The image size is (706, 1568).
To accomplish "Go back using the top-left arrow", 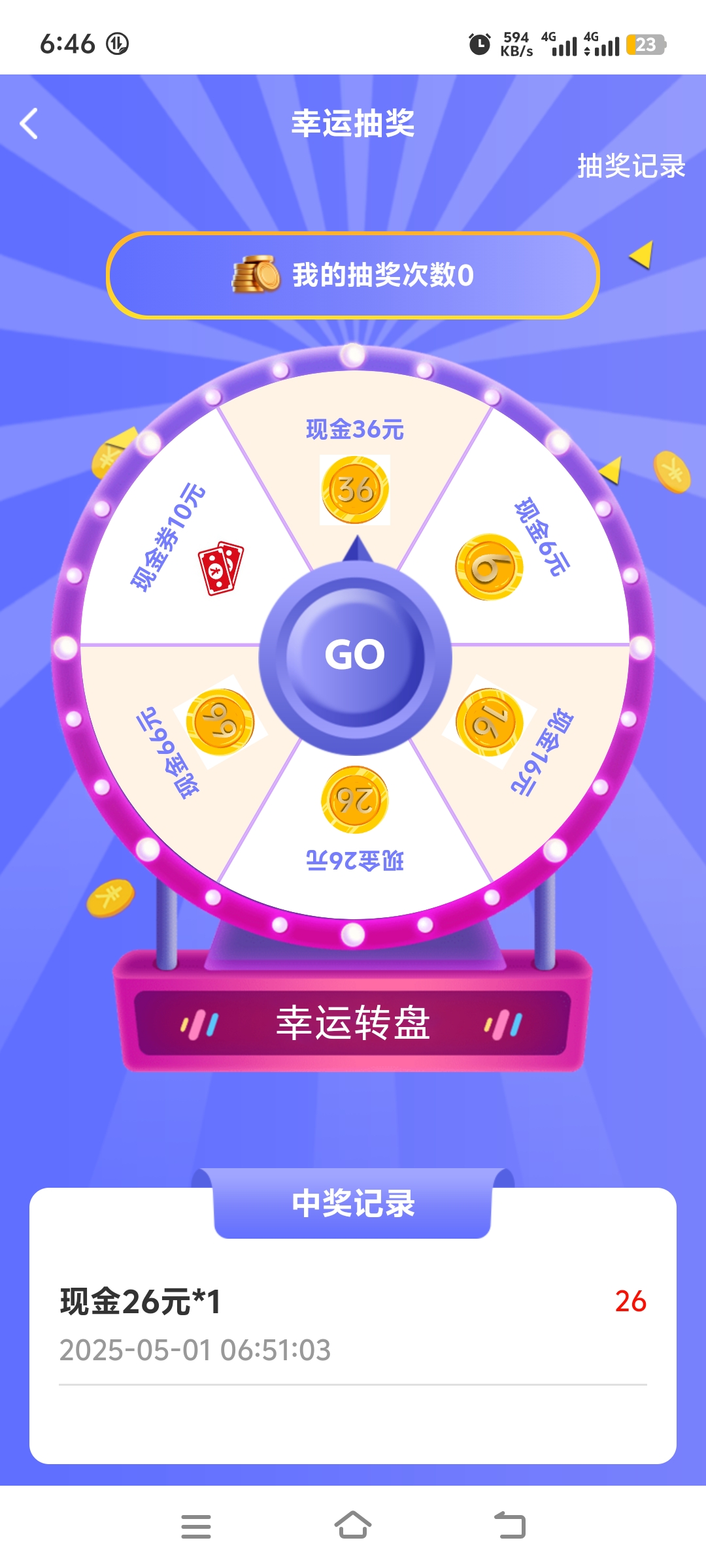I will 29,123.
